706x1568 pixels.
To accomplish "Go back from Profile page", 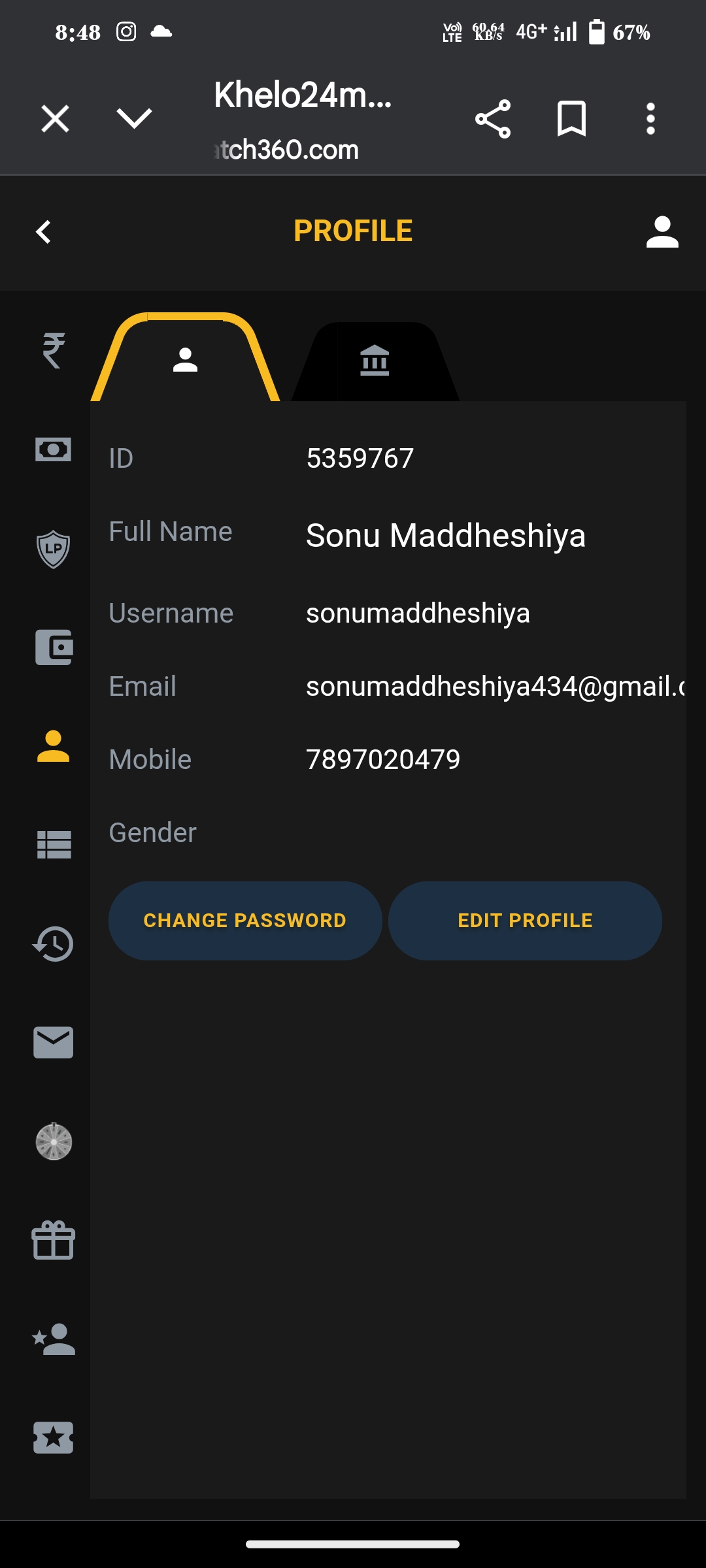I will pos(44,231).
